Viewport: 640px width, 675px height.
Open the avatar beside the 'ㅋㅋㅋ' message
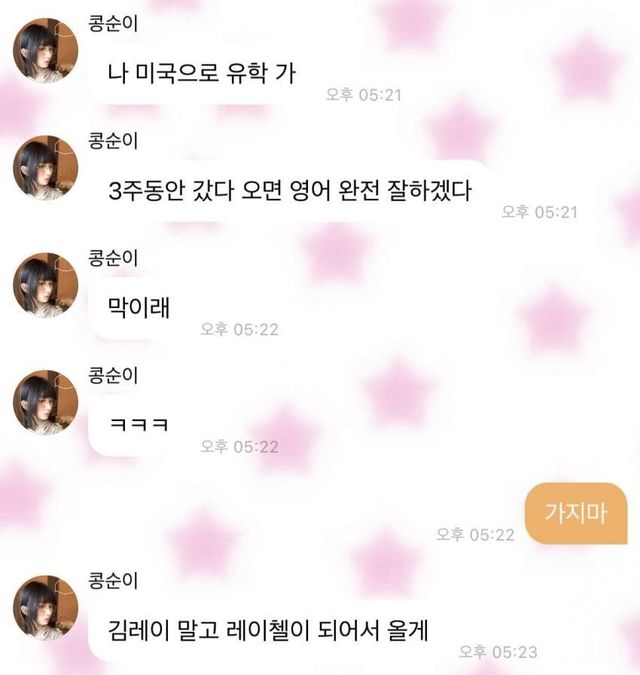pos(46,402)
